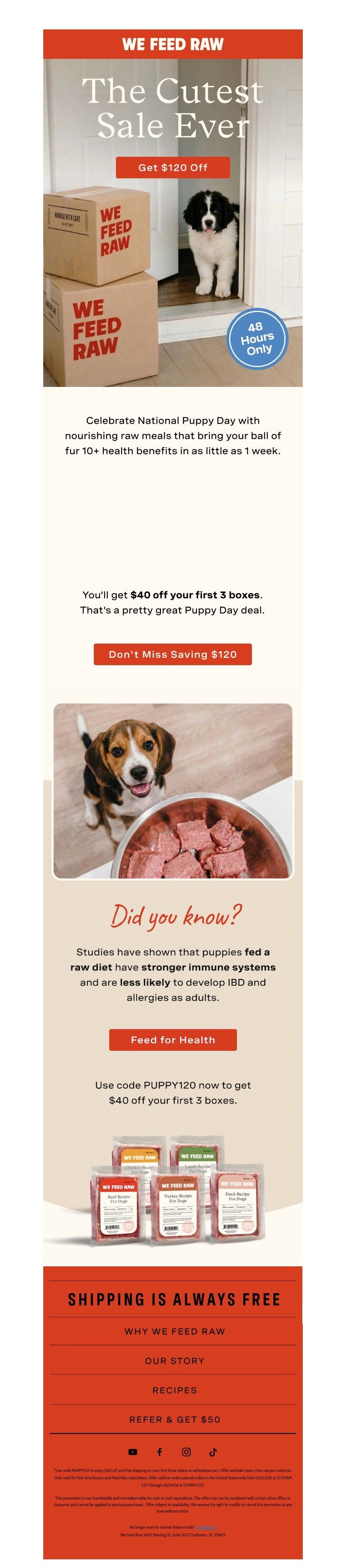Go to Our Story

[175, 1360]
